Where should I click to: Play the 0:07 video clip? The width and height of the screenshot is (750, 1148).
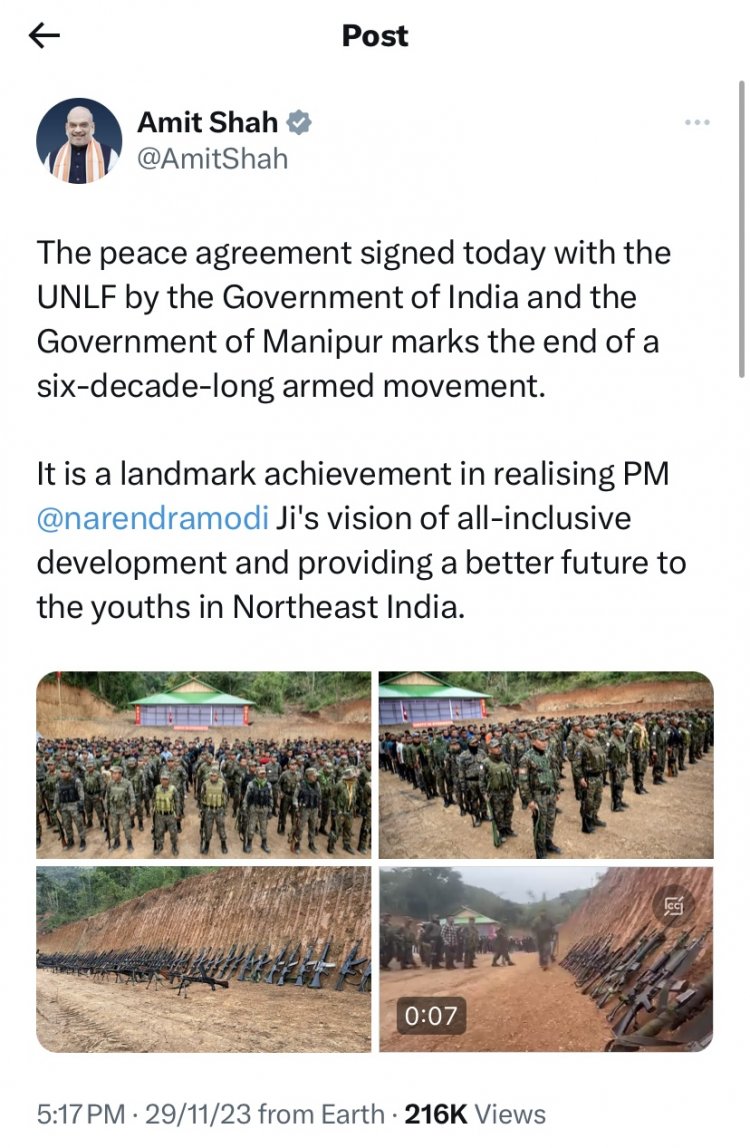coord(546,959)
